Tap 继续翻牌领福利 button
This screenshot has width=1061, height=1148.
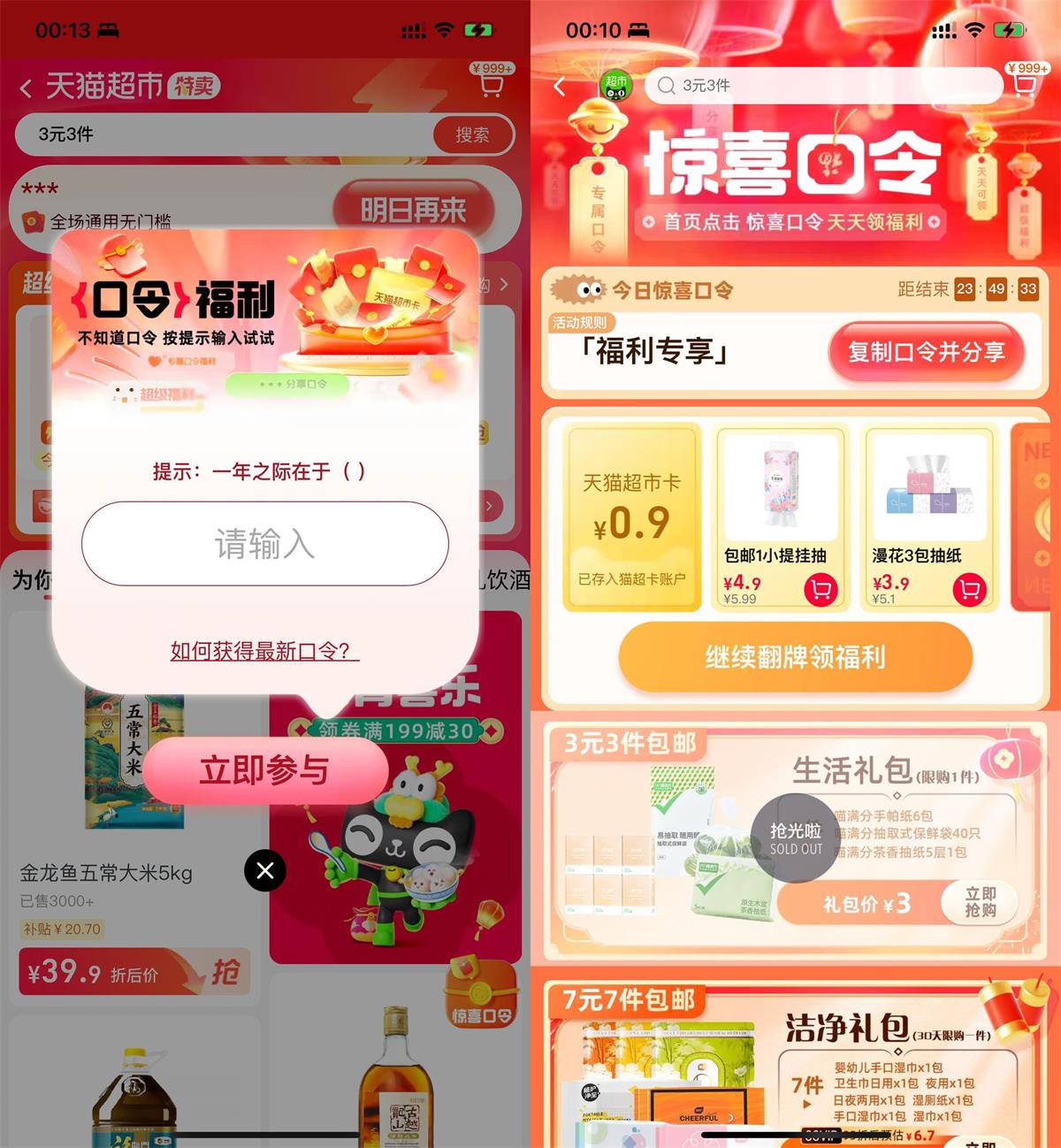click(x=795, y=657)
